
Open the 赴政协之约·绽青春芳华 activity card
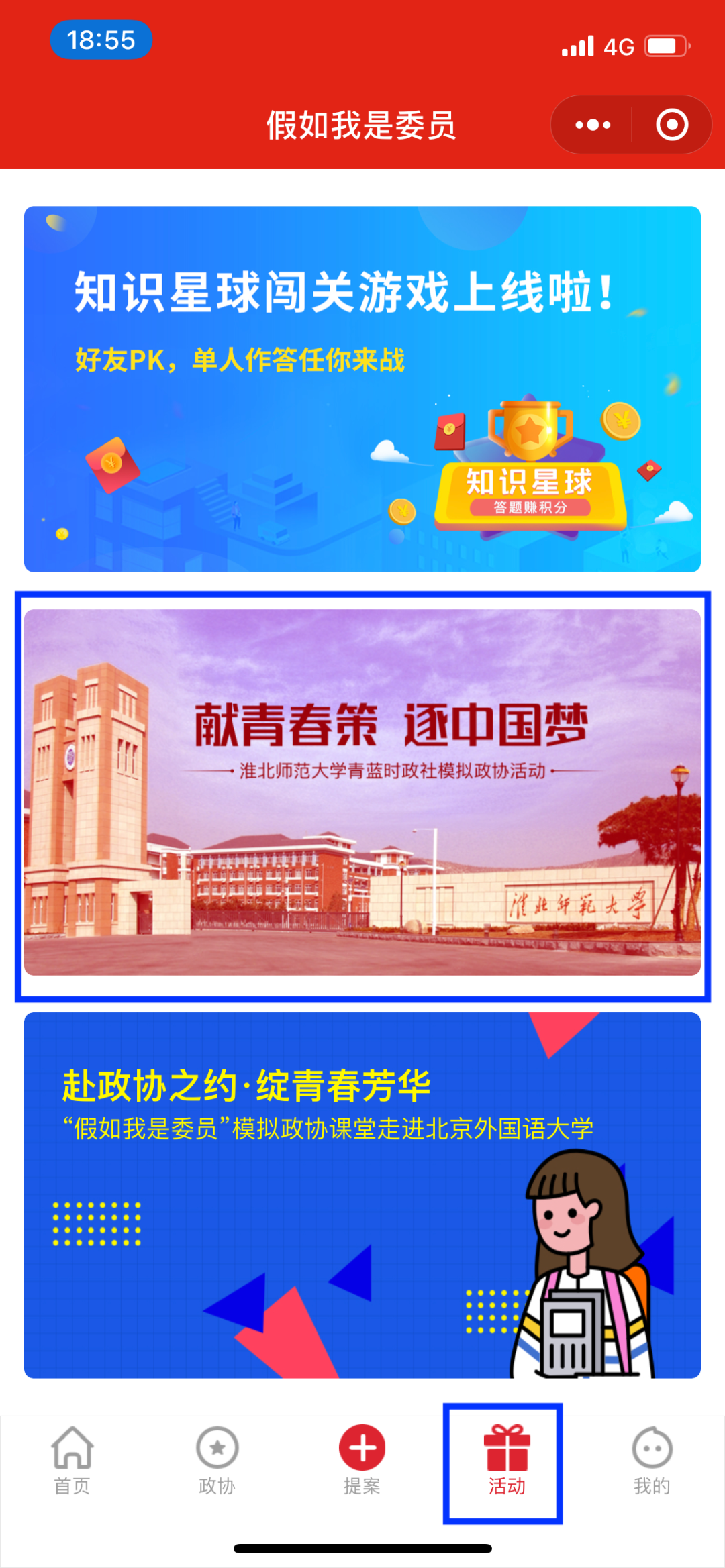point(362,1196)
